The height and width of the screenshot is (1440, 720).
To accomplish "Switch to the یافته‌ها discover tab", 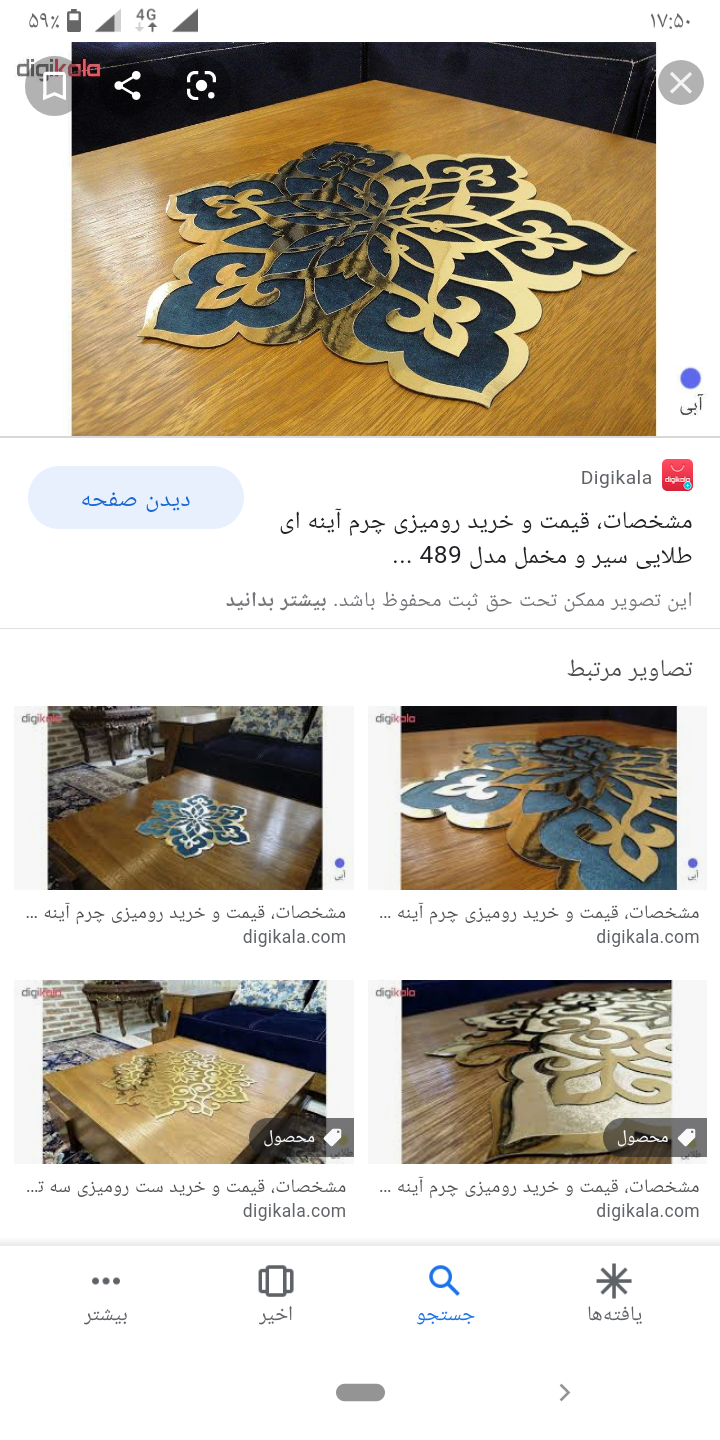I will pos(614,1293).
